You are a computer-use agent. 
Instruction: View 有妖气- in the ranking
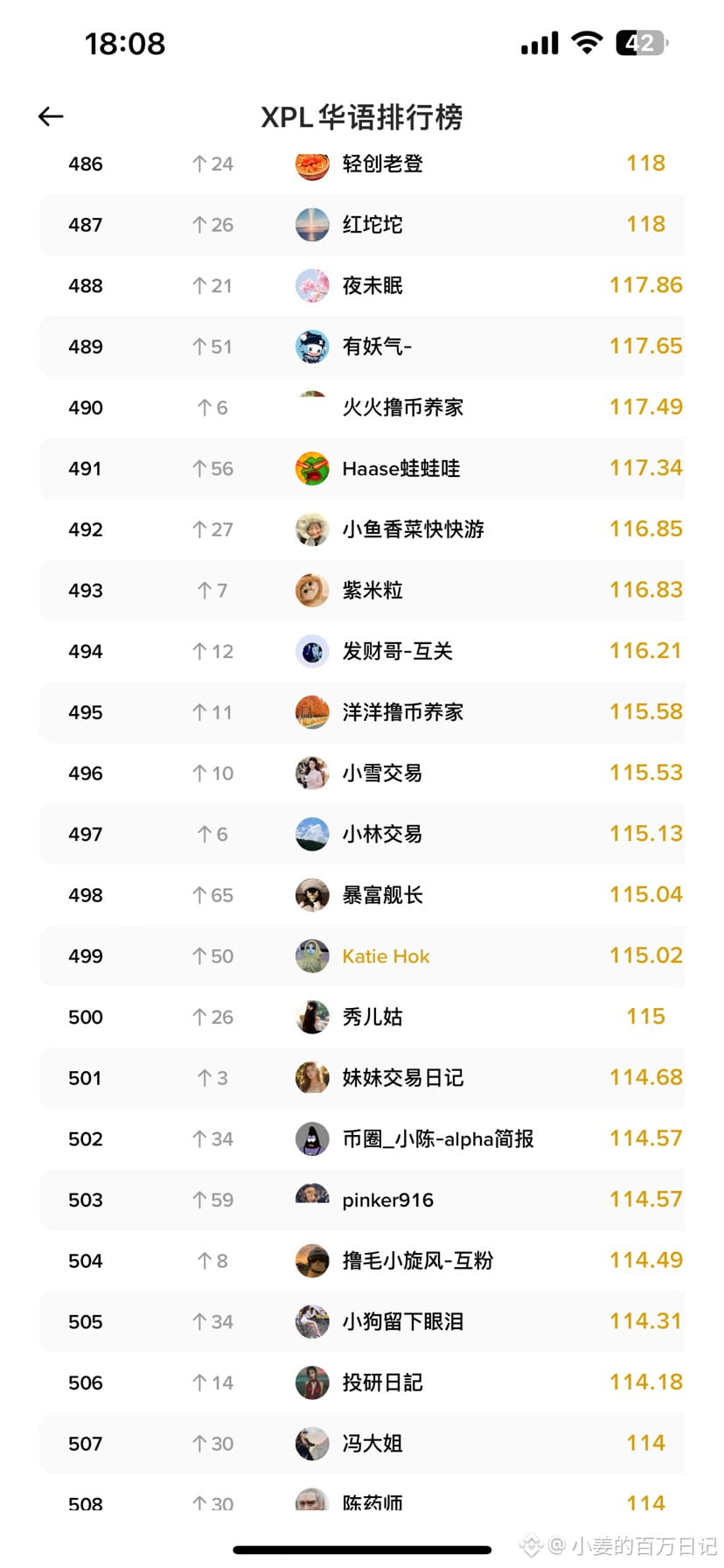377,346
